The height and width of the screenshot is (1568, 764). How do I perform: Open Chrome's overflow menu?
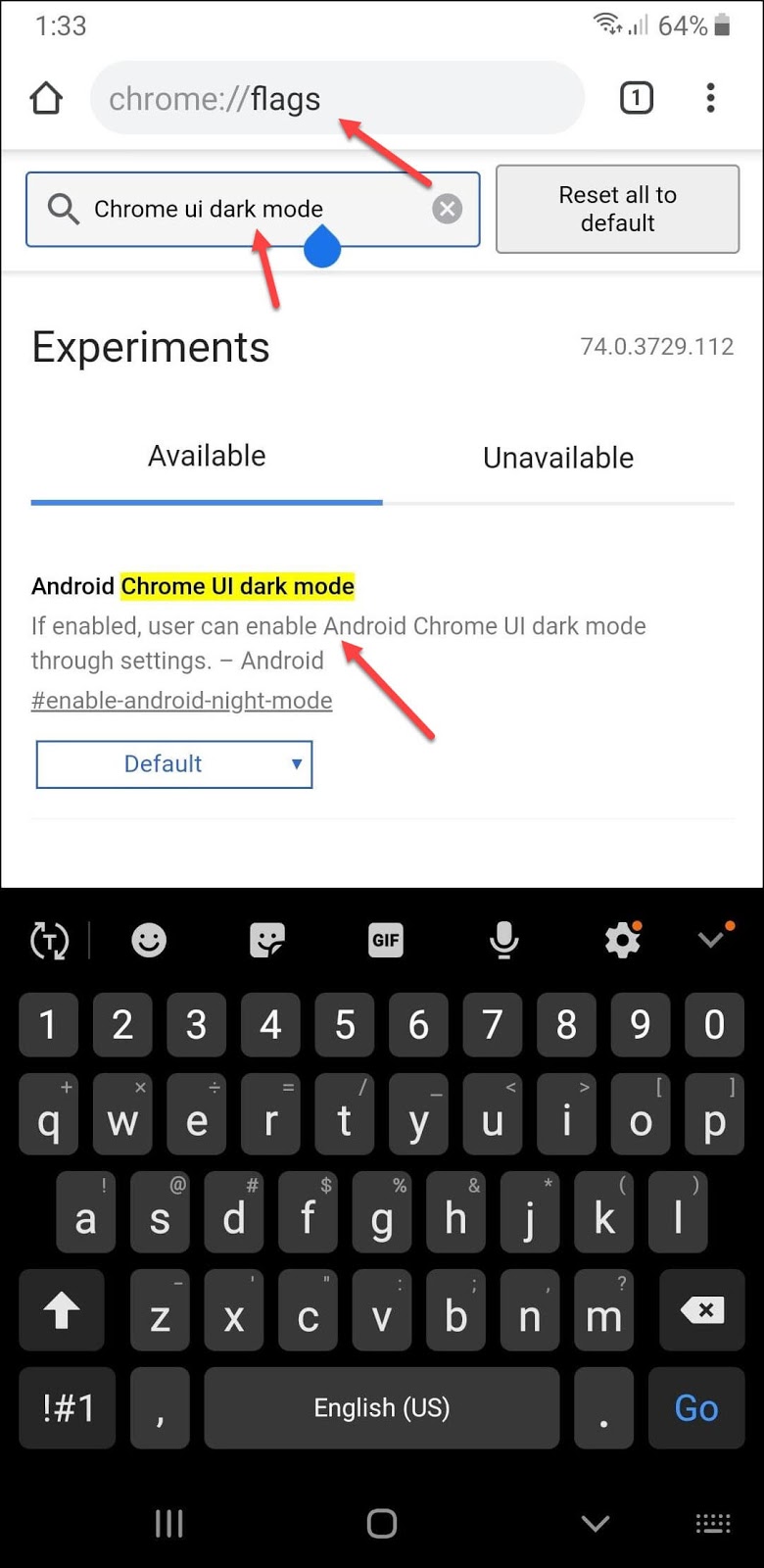(711, 98)
